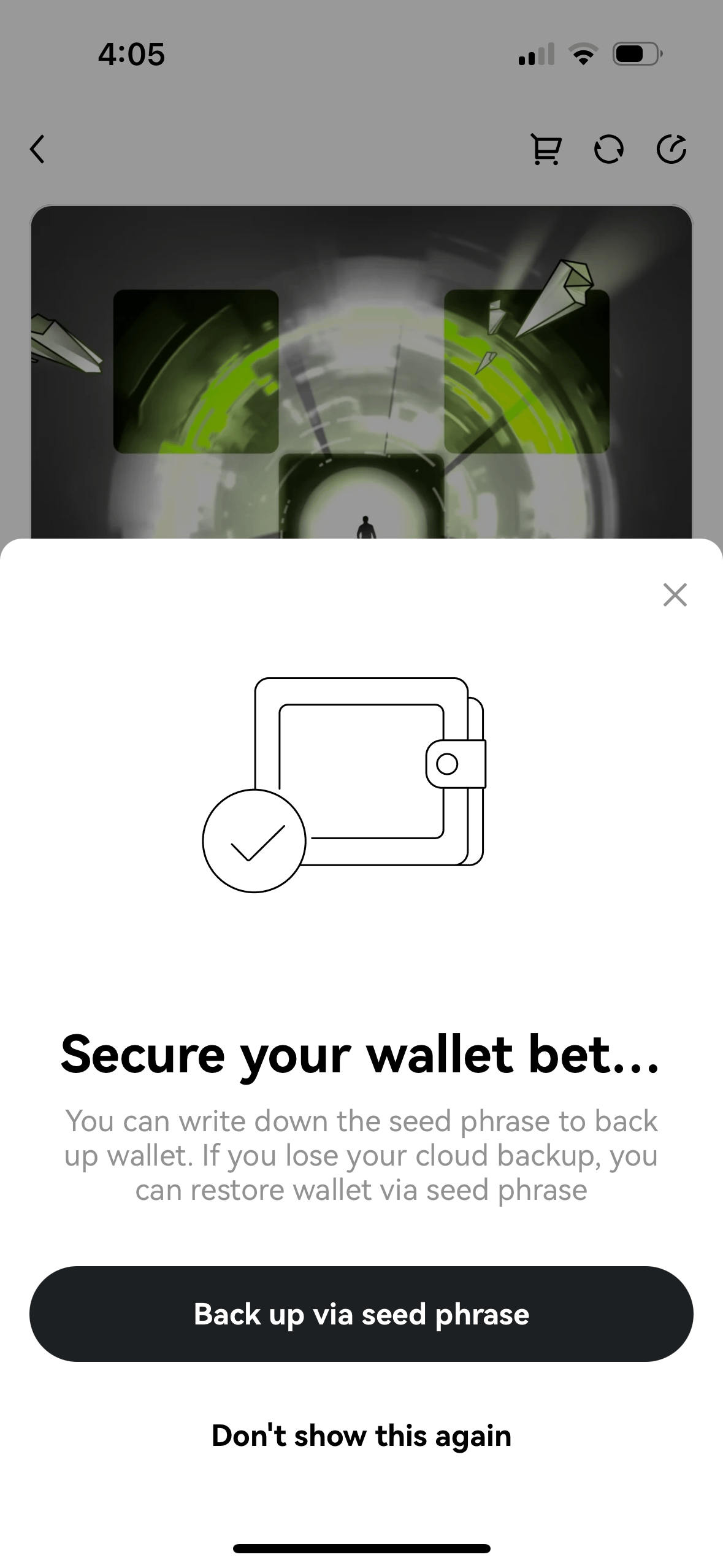The image size is (723, 1568).
Task: Tap the battery level indicator
Action: click(633, 54)
